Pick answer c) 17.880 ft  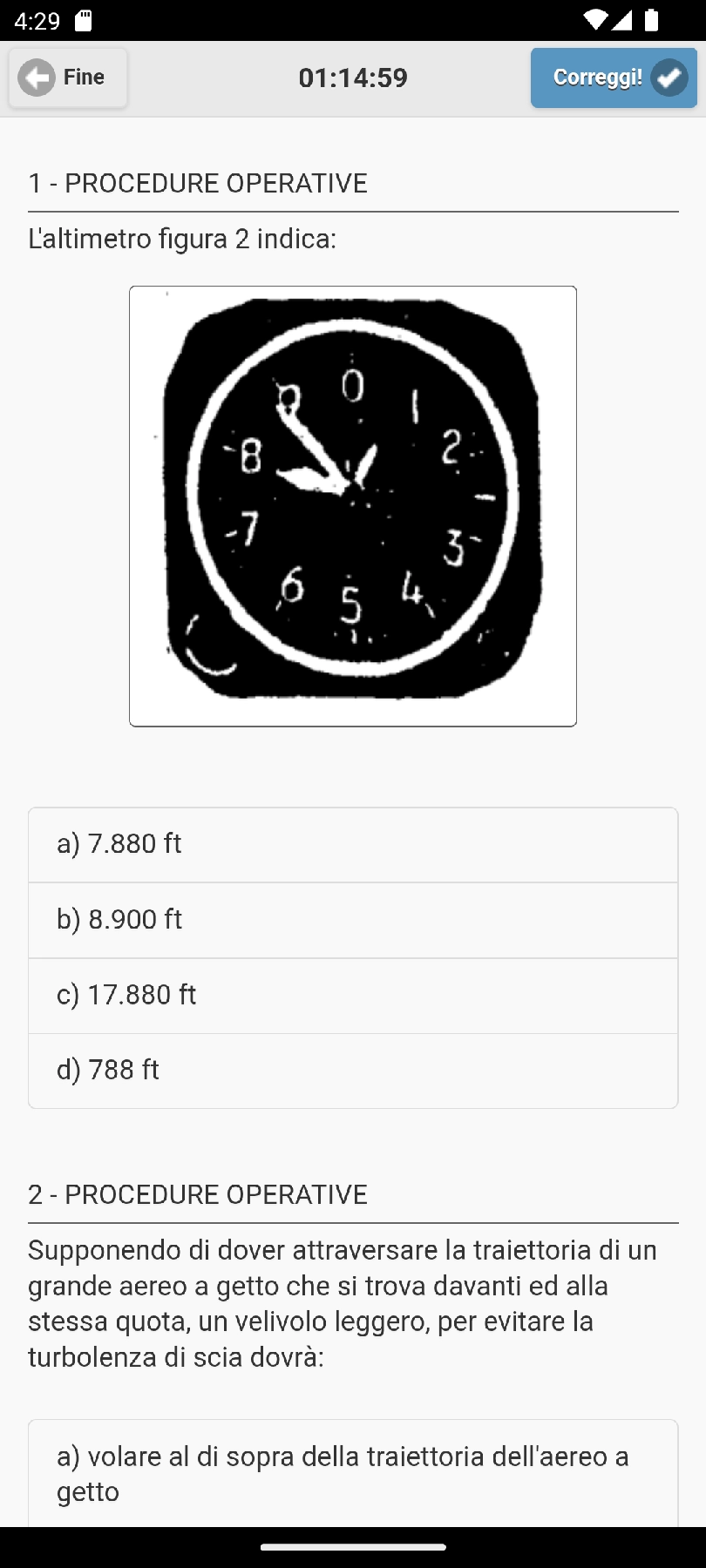point(352,995)
